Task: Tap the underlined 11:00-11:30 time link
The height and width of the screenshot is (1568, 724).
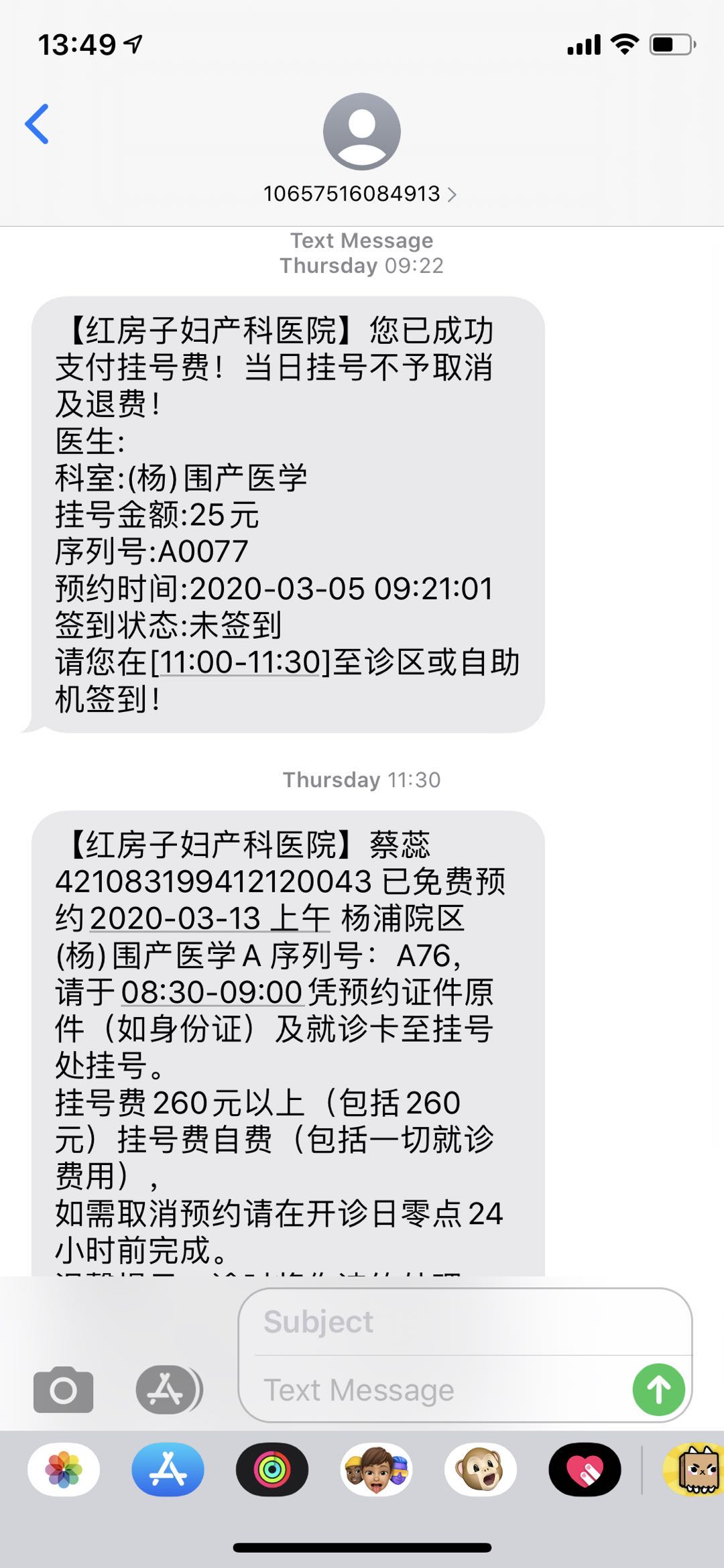Action: (241, 663)
